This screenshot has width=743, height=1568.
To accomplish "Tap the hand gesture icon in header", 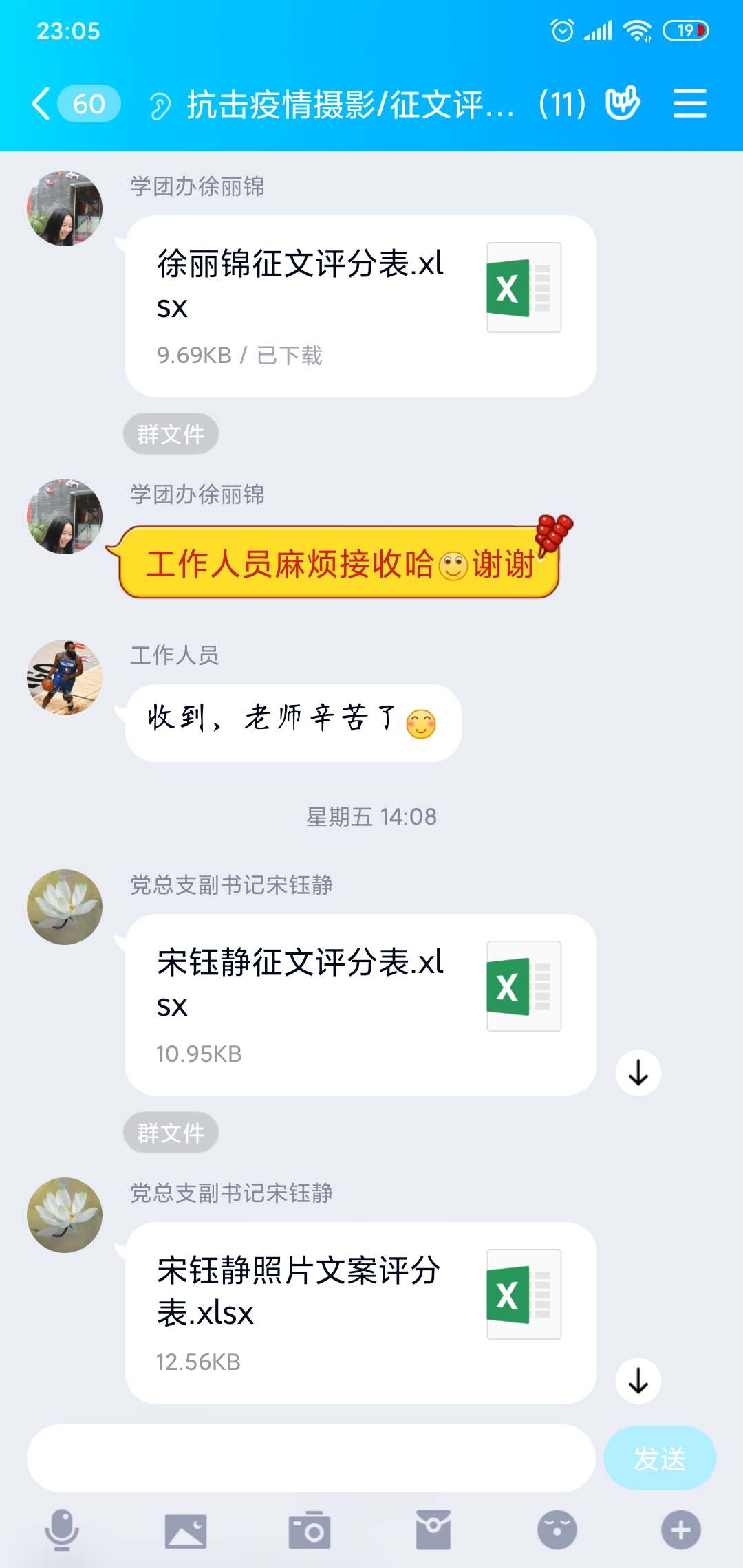I will [x=623, y=104].
